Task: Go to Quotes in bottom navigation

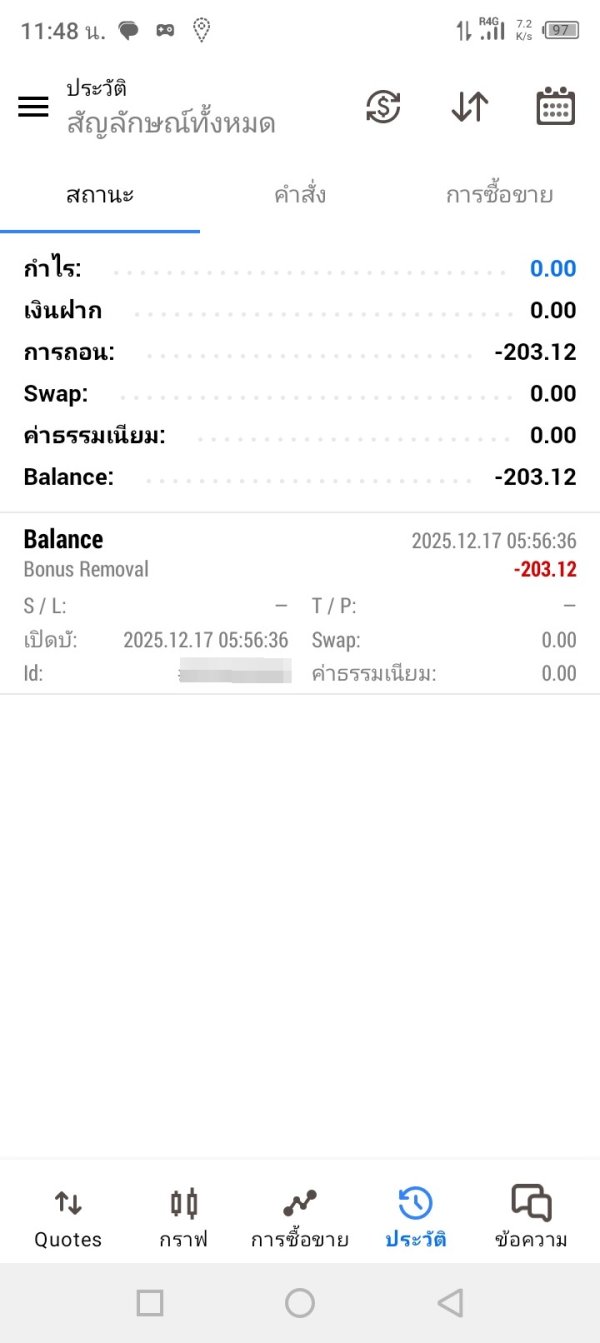Action: pos(68,1218)
